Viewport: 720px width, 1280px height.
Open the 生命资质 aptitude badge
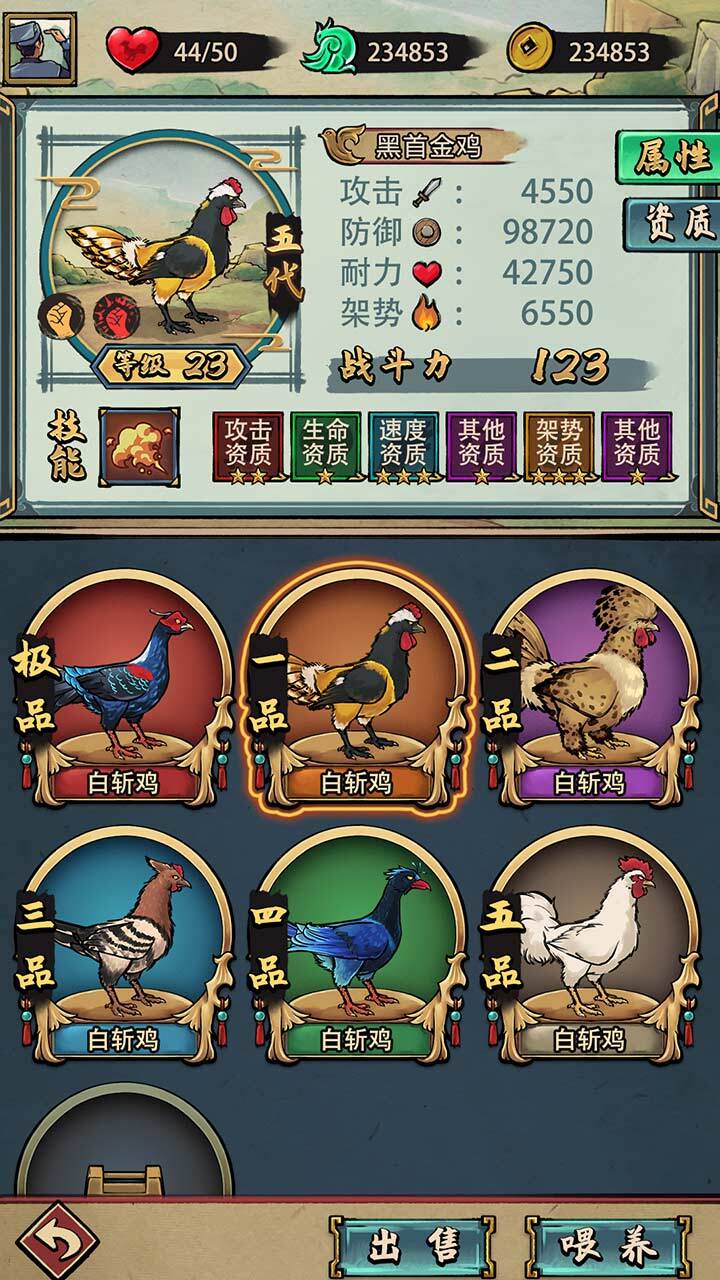[x=325, y=446]
